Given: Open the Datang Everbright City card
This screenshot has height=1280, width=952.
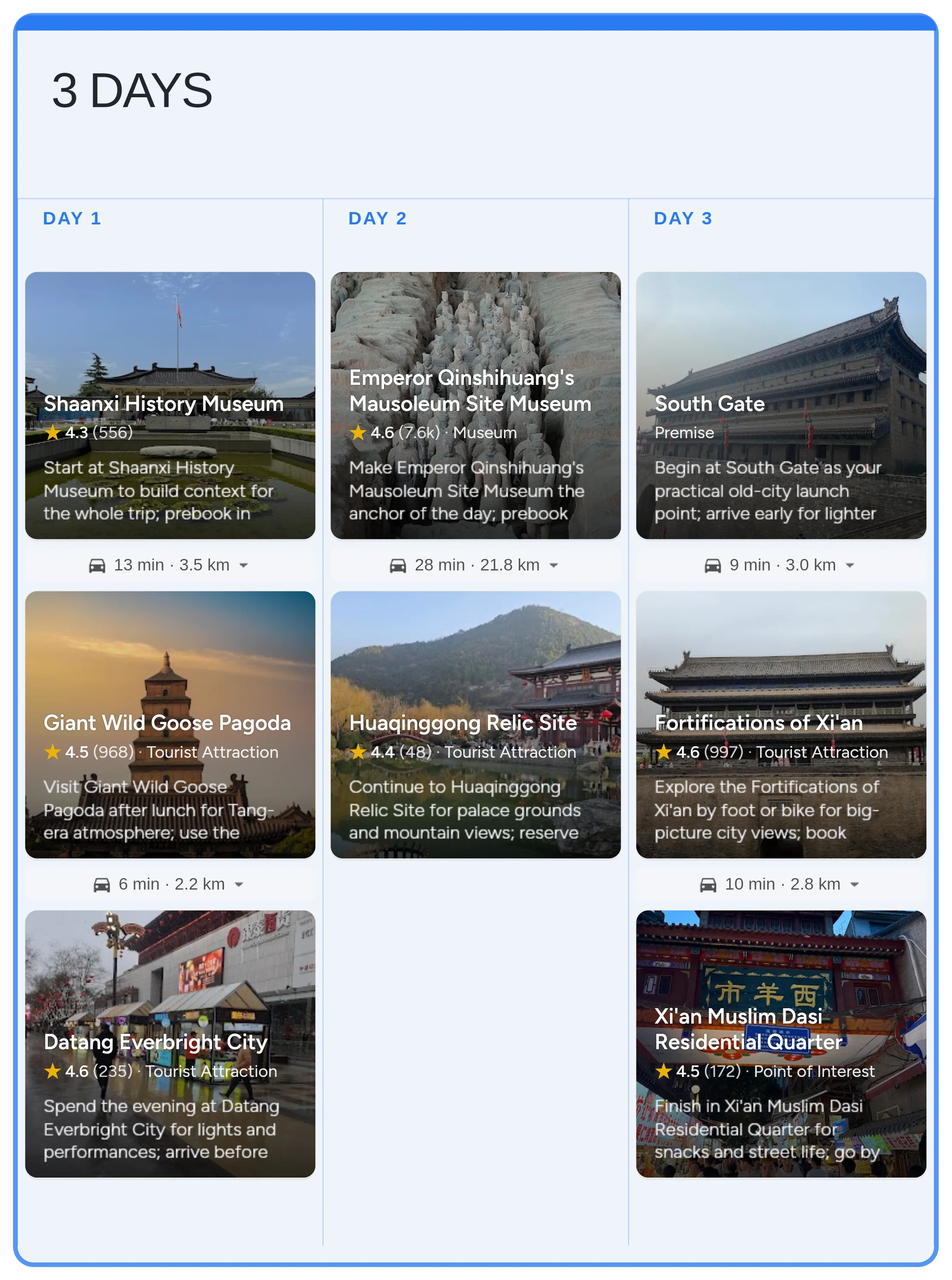Looking at the screenshot, I should (170, 1043).
